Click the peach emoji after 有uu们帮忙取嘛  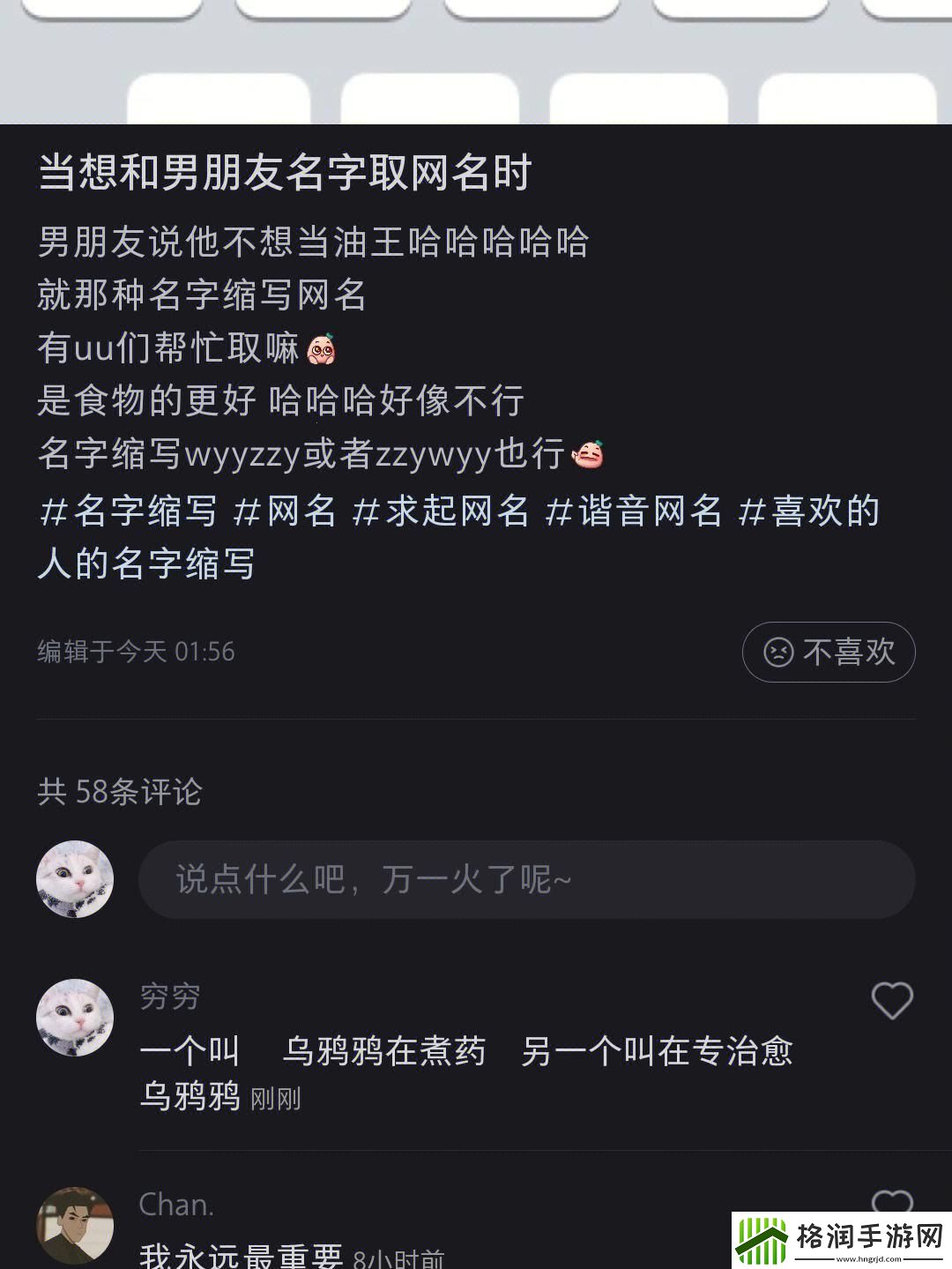[x=323, y=347]
